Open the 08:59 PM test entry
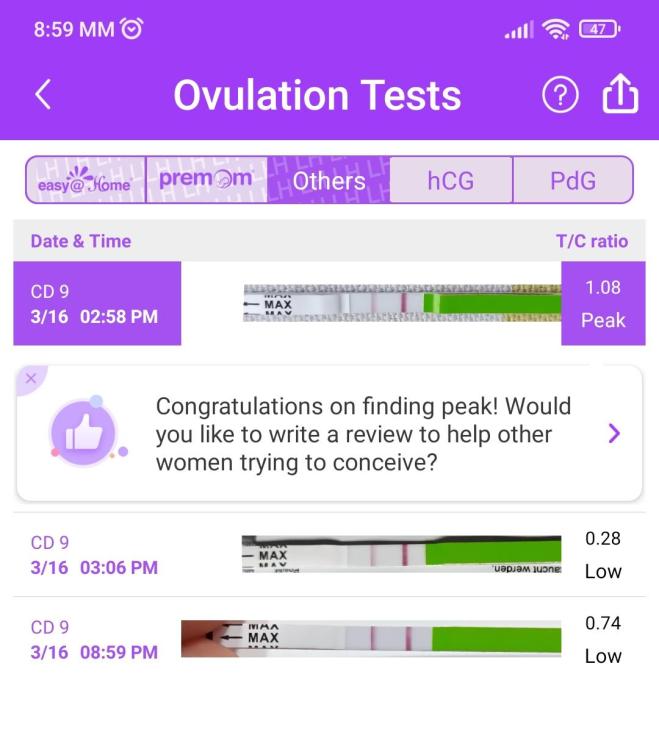659x750 pixels. pyautogui.click(x=330, y=639)
